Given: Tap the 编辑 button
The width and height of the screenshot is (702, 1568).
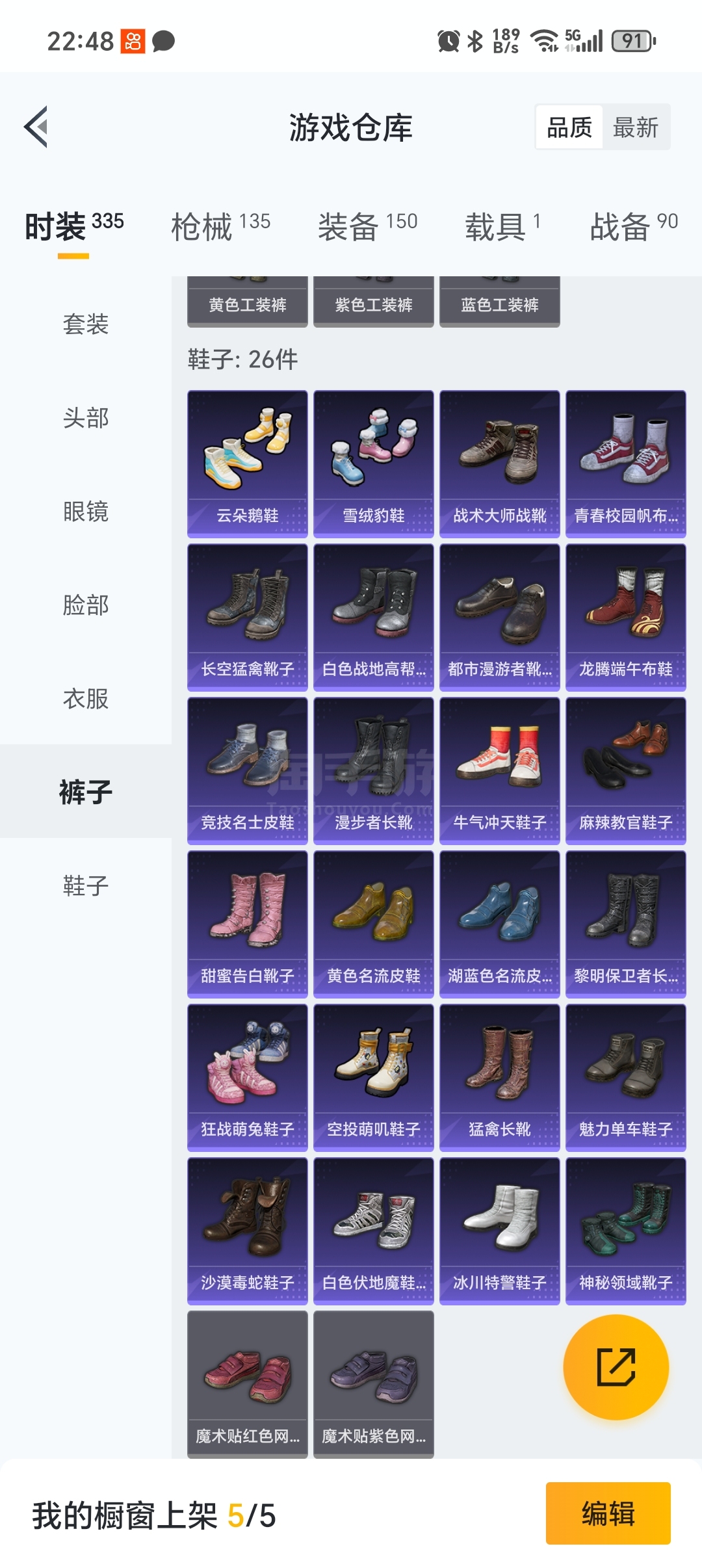Looking at the screenshot, I should (608, 1513).
